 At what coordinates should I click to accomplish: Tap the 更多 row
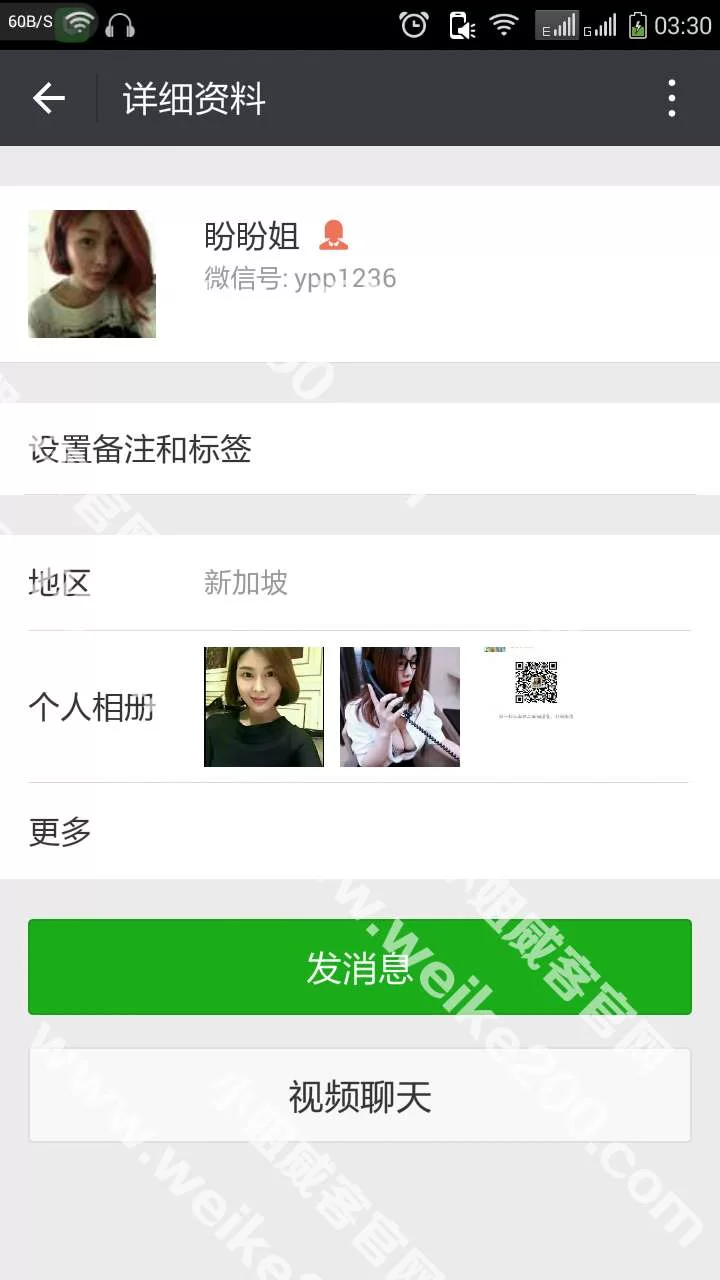coord(360,831)
